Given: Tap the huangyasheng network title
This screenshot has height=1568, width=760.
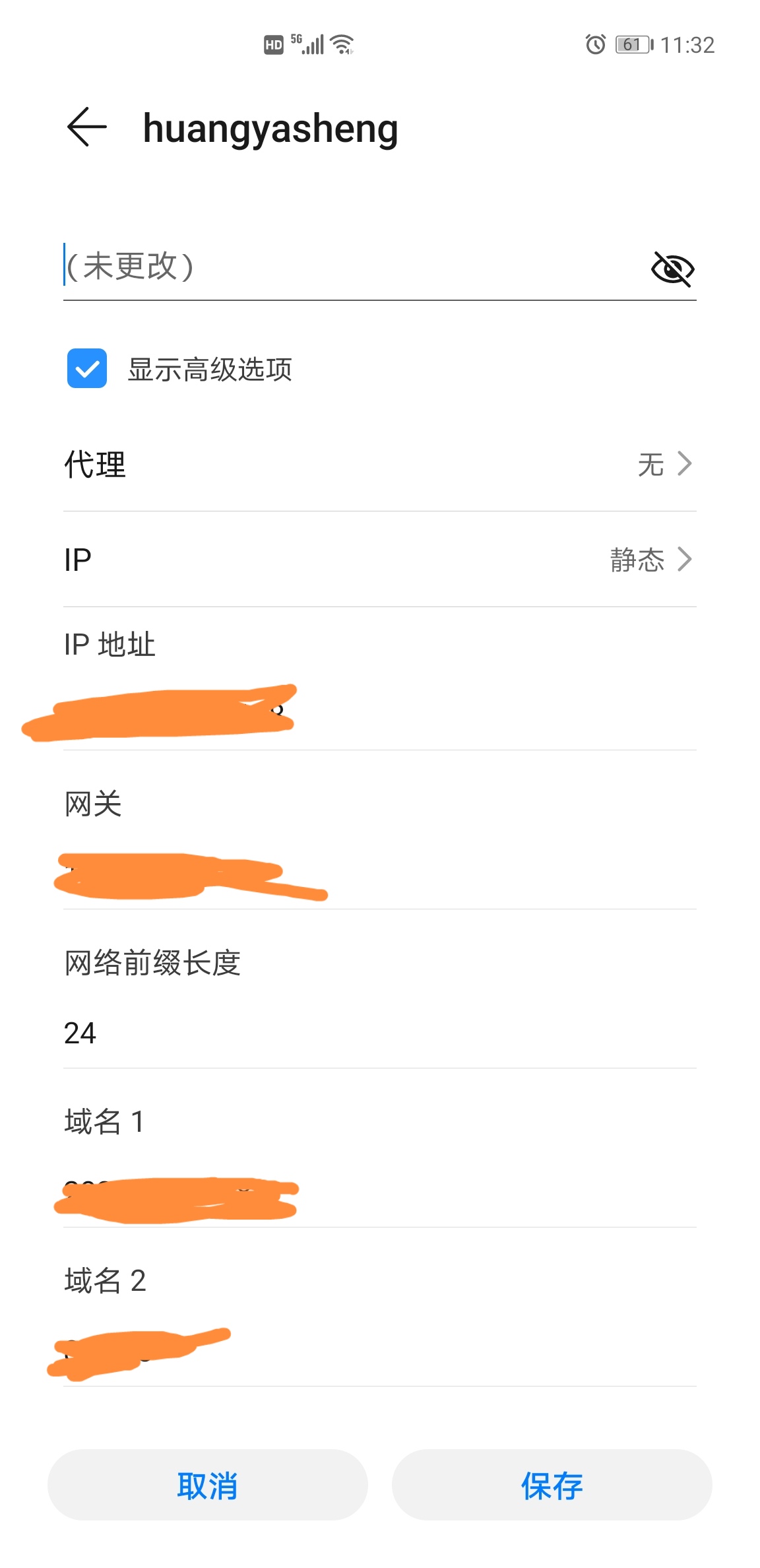Looking at the screenshot, I should (270, 128).
